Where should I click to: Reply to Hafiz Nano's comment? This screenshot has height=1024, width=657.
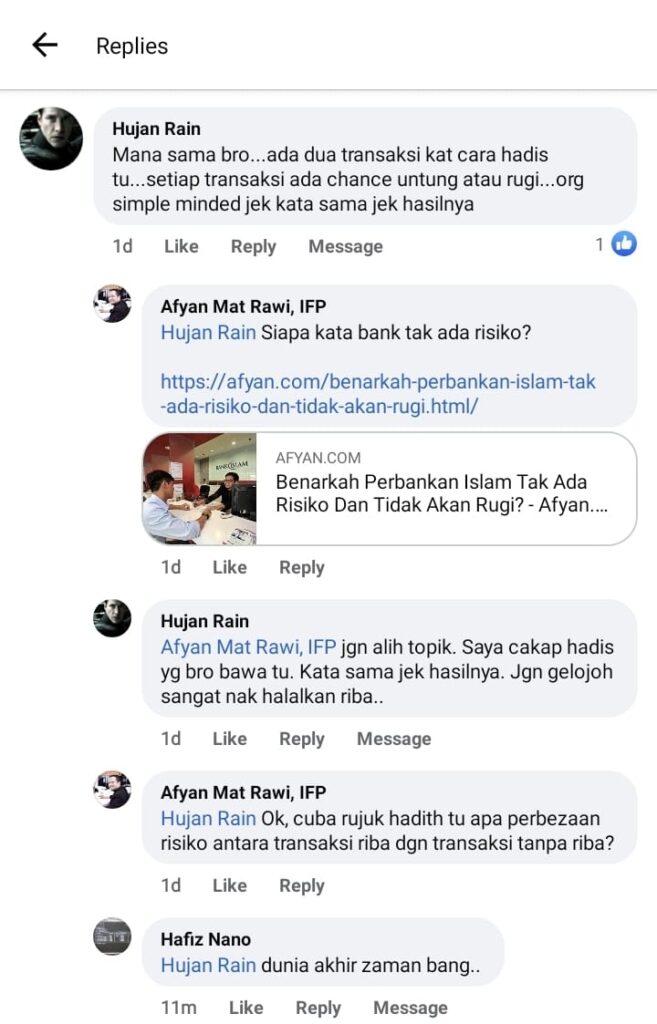[318, 1008]
